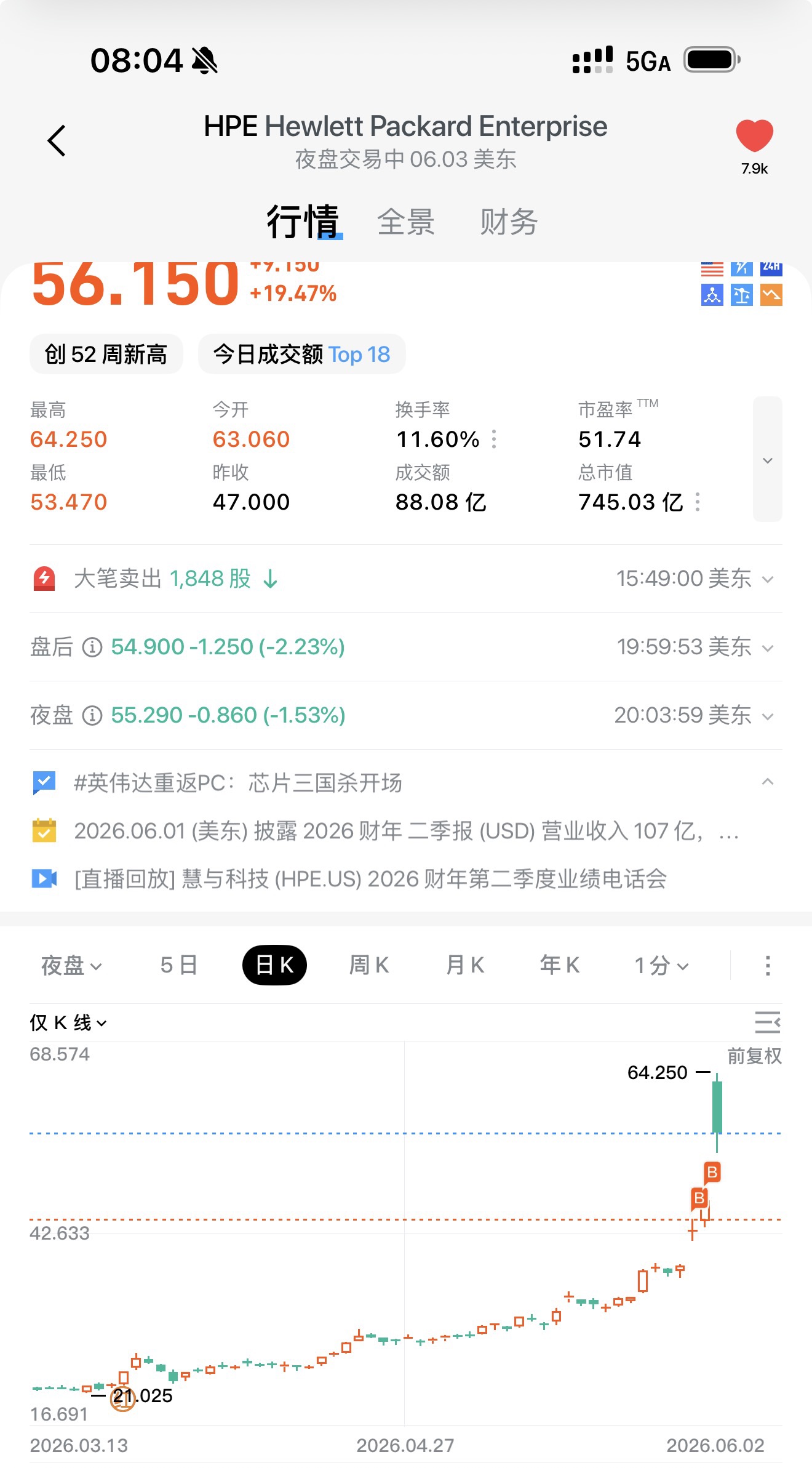Open 今日成交额 Top 18 ranking
Screen dimensions: 812x1468
tap(301, 354)
